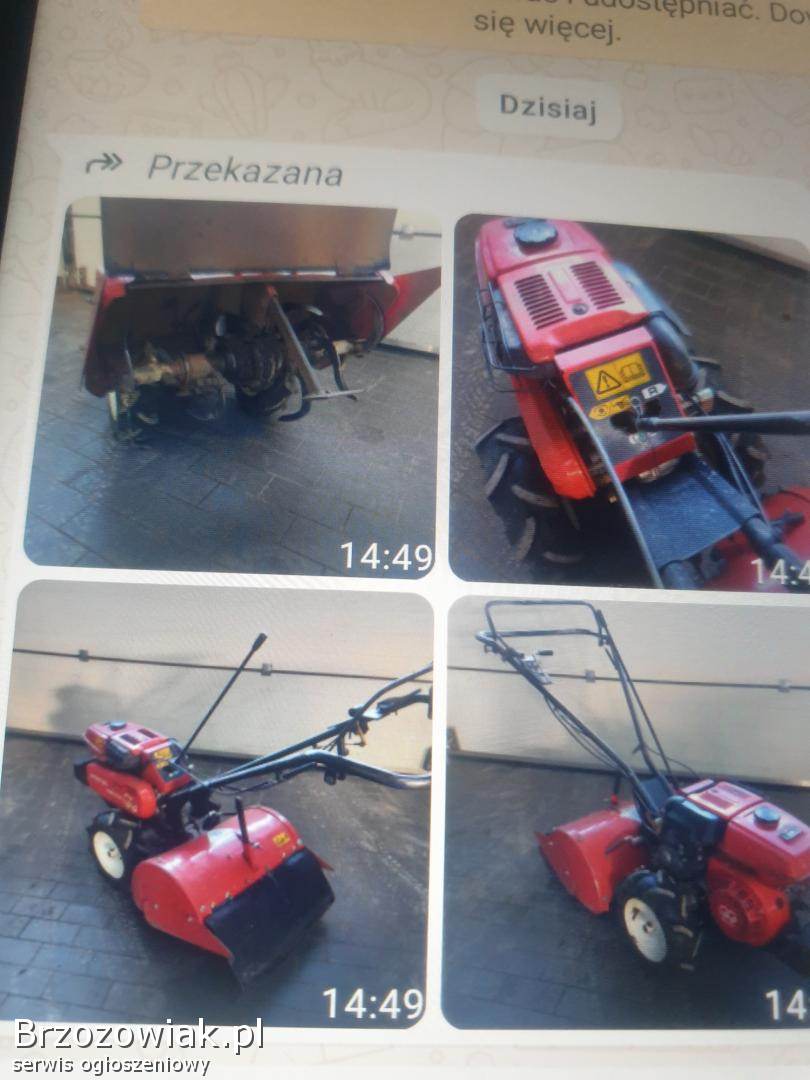Open the forwarded photo of the tiller's underside blades
810x1080 pixels.
click(232, 385)
